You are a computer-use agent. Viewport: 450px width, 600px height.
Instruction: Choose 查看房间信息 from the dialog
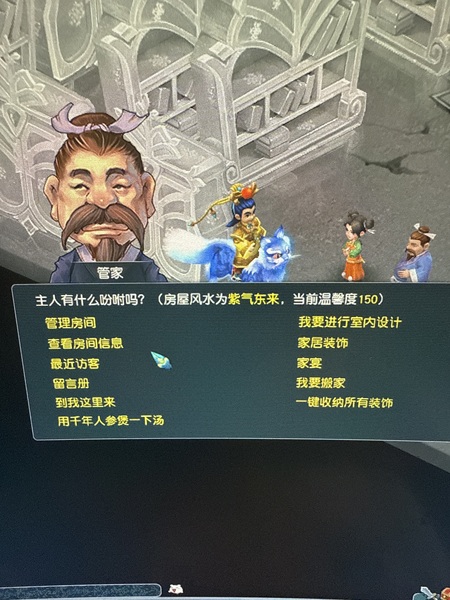pyautogui.click(x=85, y=343)
